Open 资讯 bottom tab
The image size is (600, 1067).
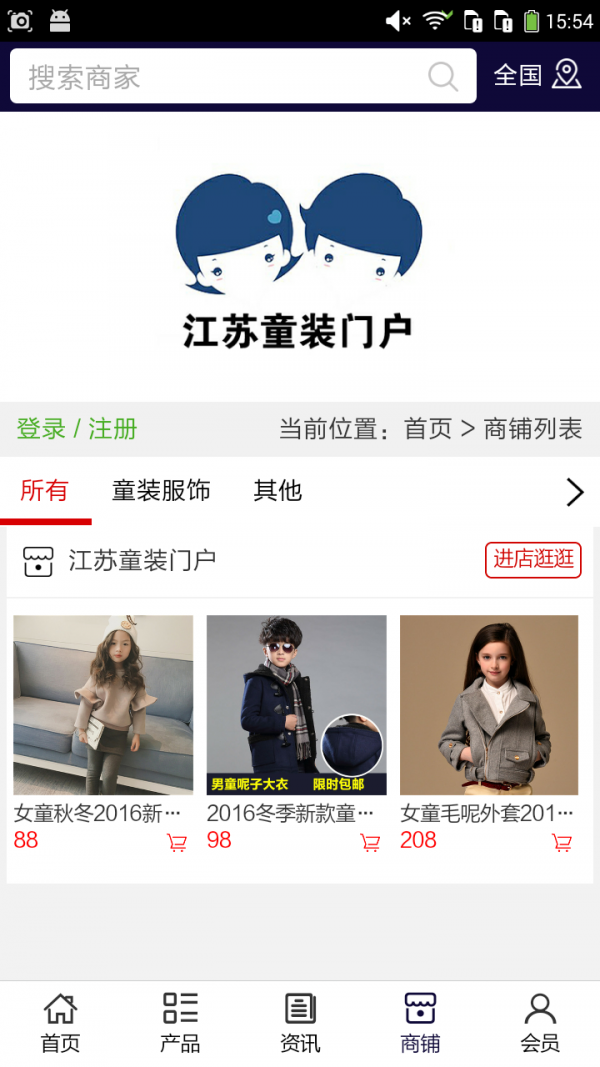pyautogui.click(x=300, y=1022)
